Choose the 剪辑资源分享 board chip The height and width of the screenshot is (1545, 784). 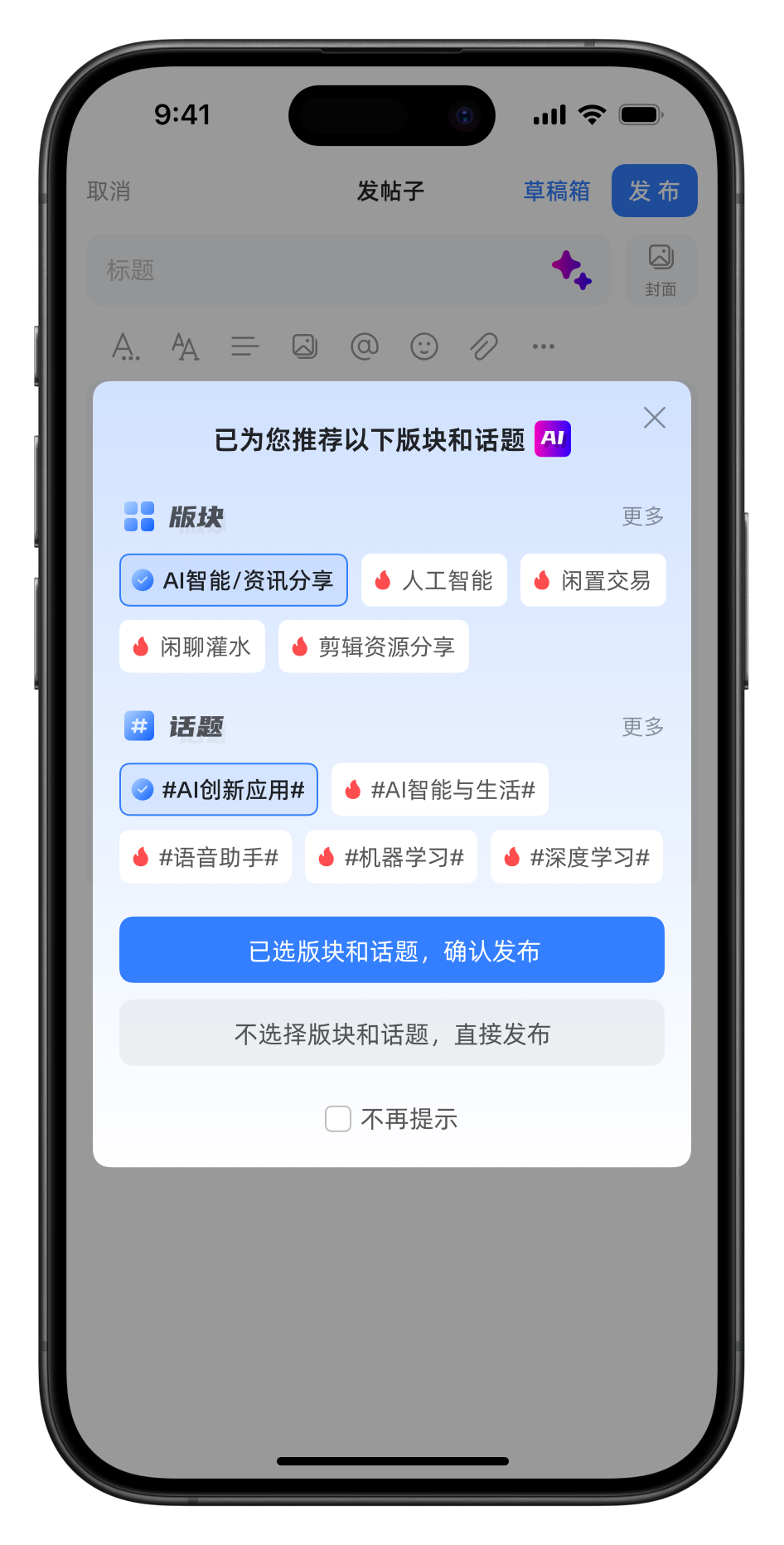click(374, 647)
